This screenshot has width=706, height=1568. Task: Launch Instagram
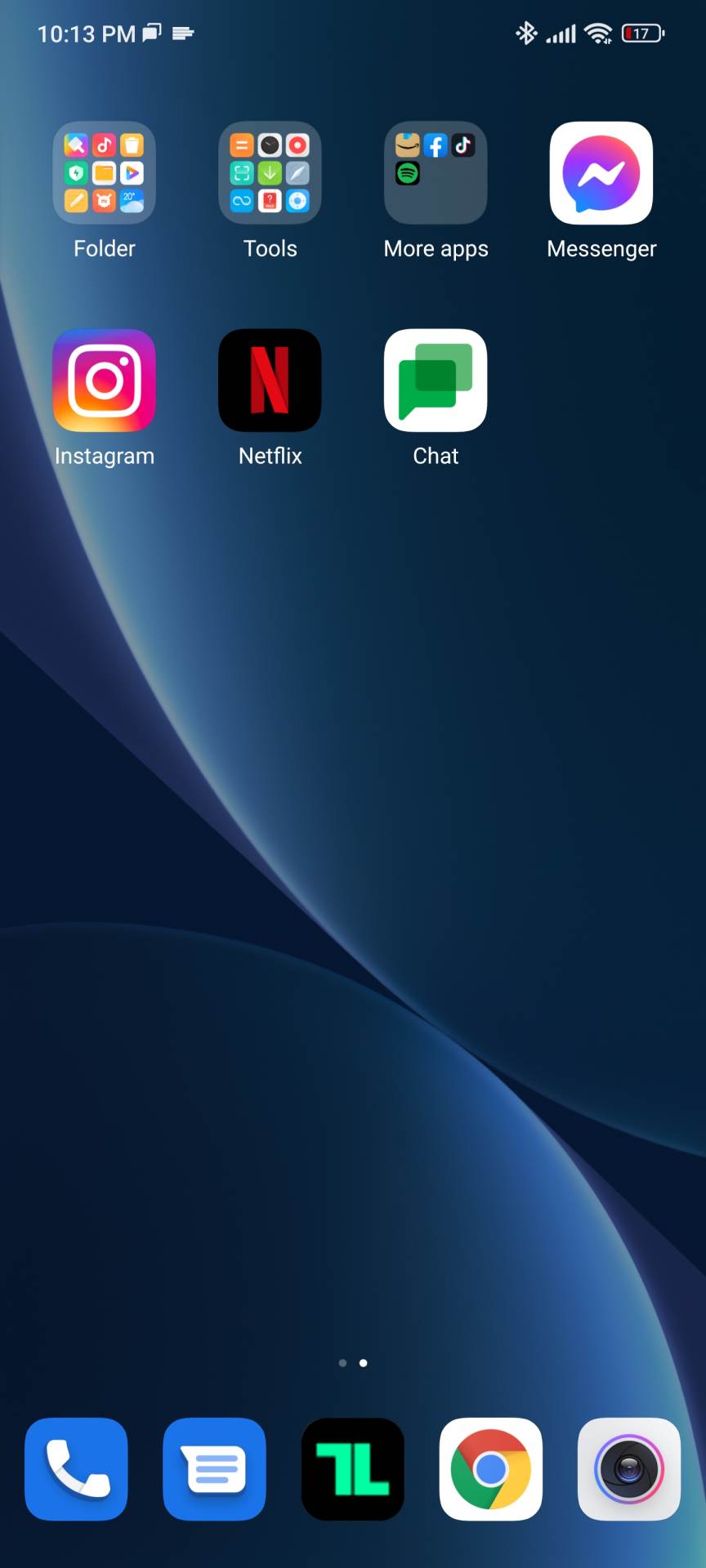[105, 381]
